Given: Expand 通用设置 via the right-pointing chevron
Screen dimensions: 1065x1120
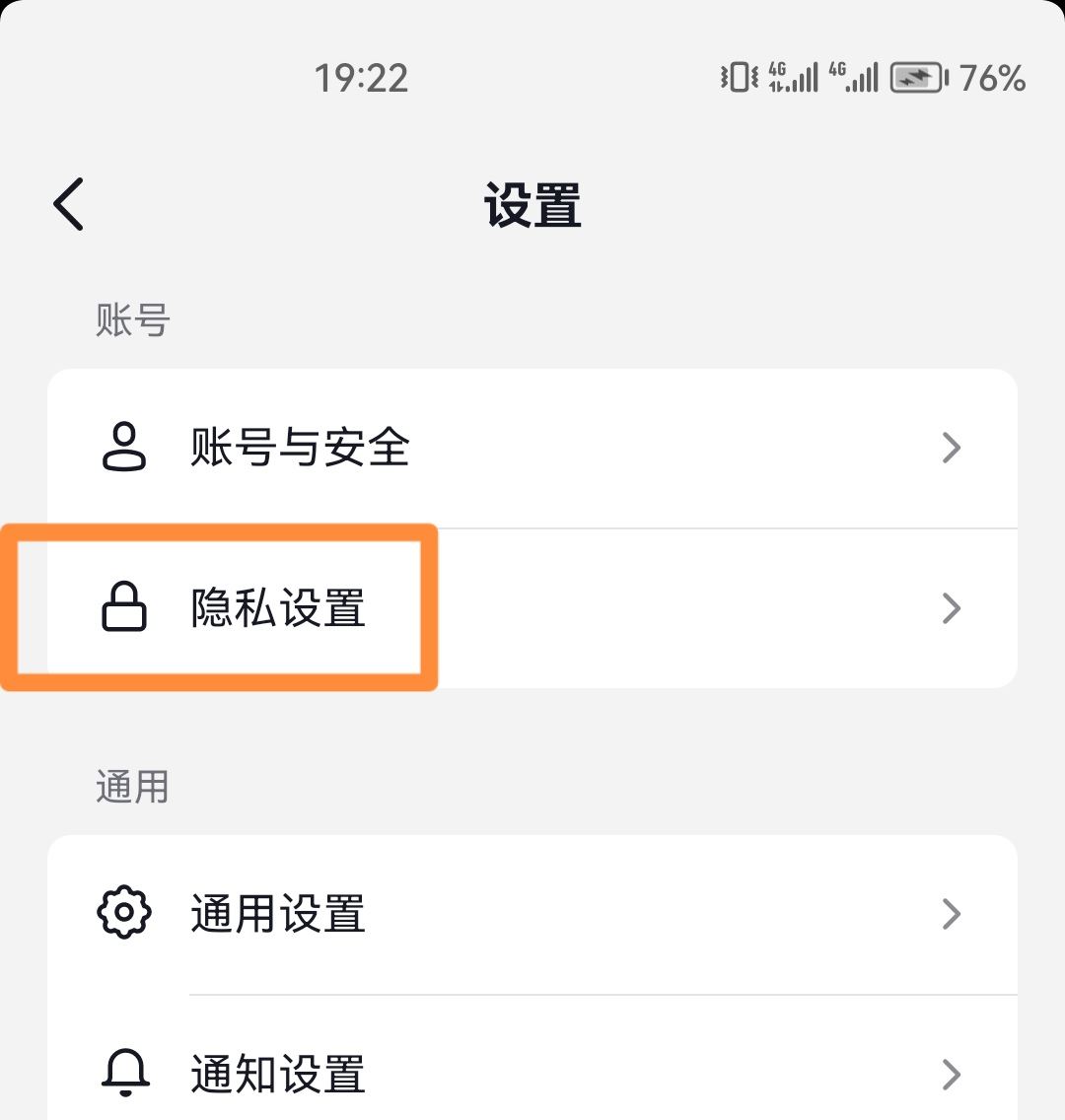Looking at the screenshot, I should click(x=951, y=914).
